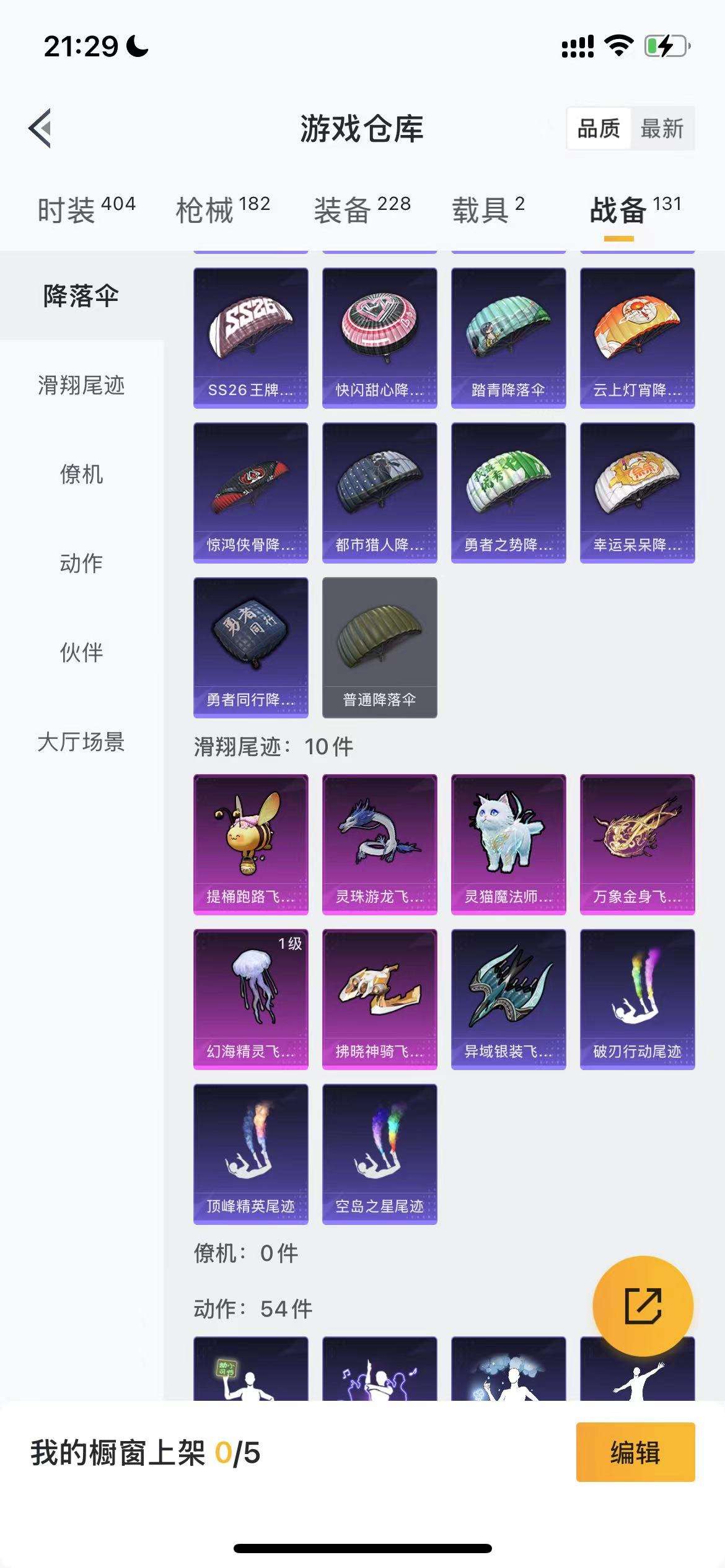Select 僚机 in the side menu
The image size is (725, 1568).
(81, 474)
